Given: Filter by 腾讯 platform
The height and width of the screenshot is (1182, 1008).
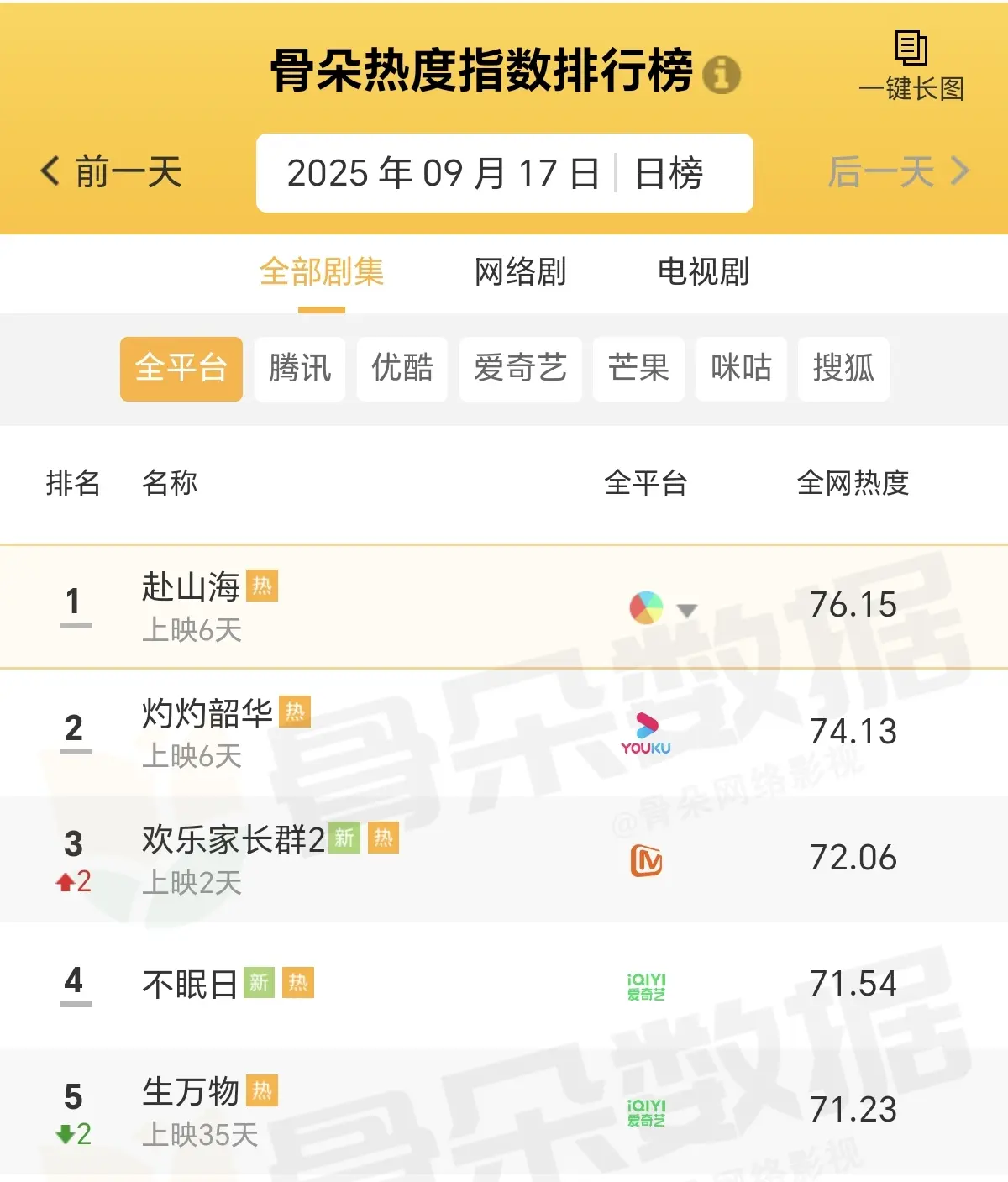Looking at the screenshot, I should pos(300,369).
